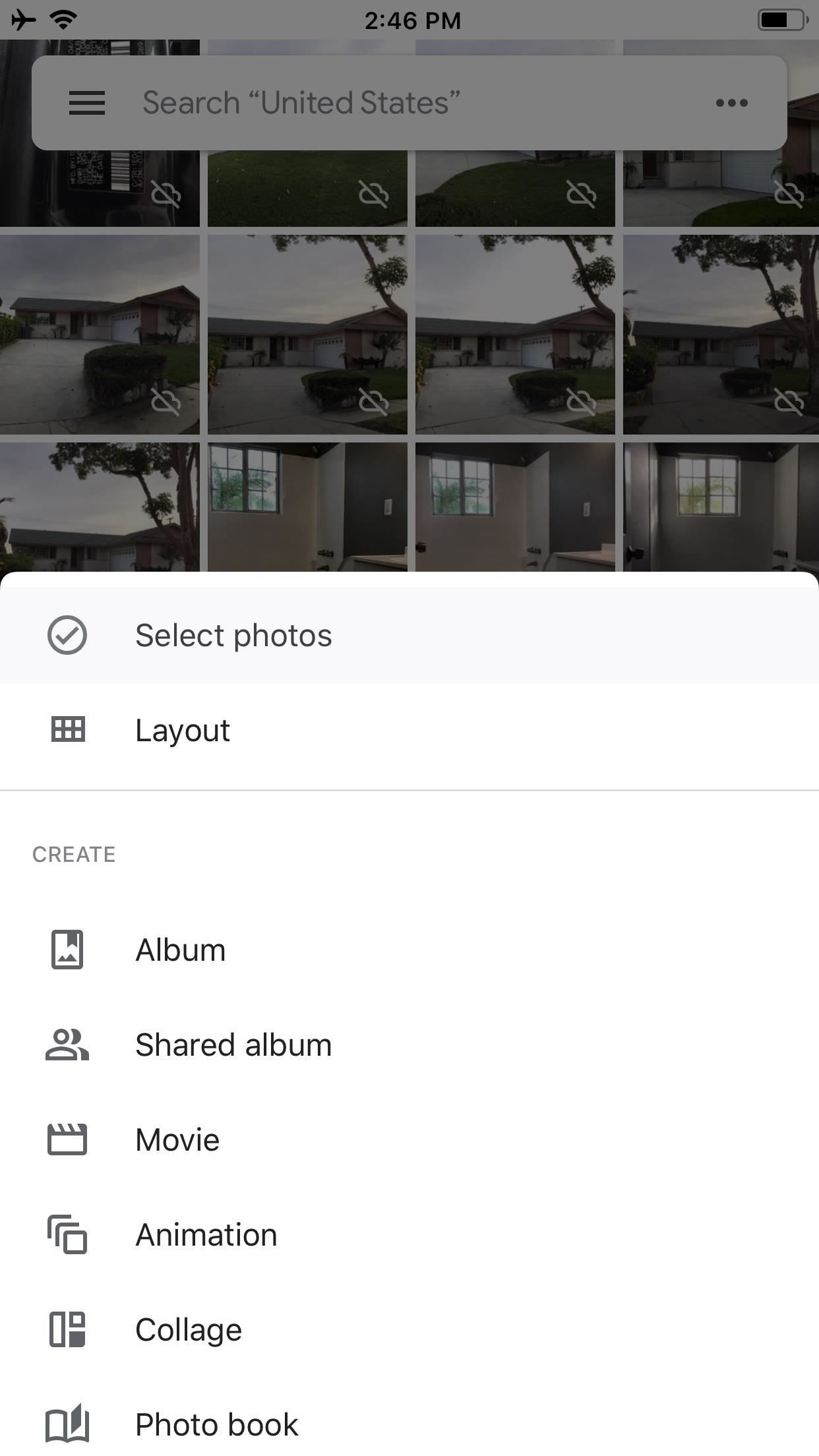Choose Layout from the menu
Viewport: 819px width, 1456px height.
click(182, 730)
